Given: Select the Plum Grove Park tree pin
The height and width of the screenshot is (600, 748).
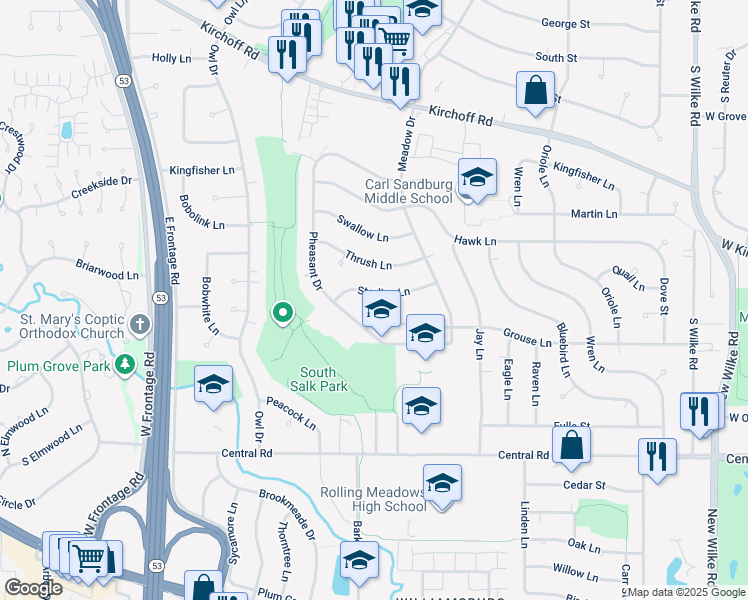Looking at the screenshot, I should coord(125,365).
